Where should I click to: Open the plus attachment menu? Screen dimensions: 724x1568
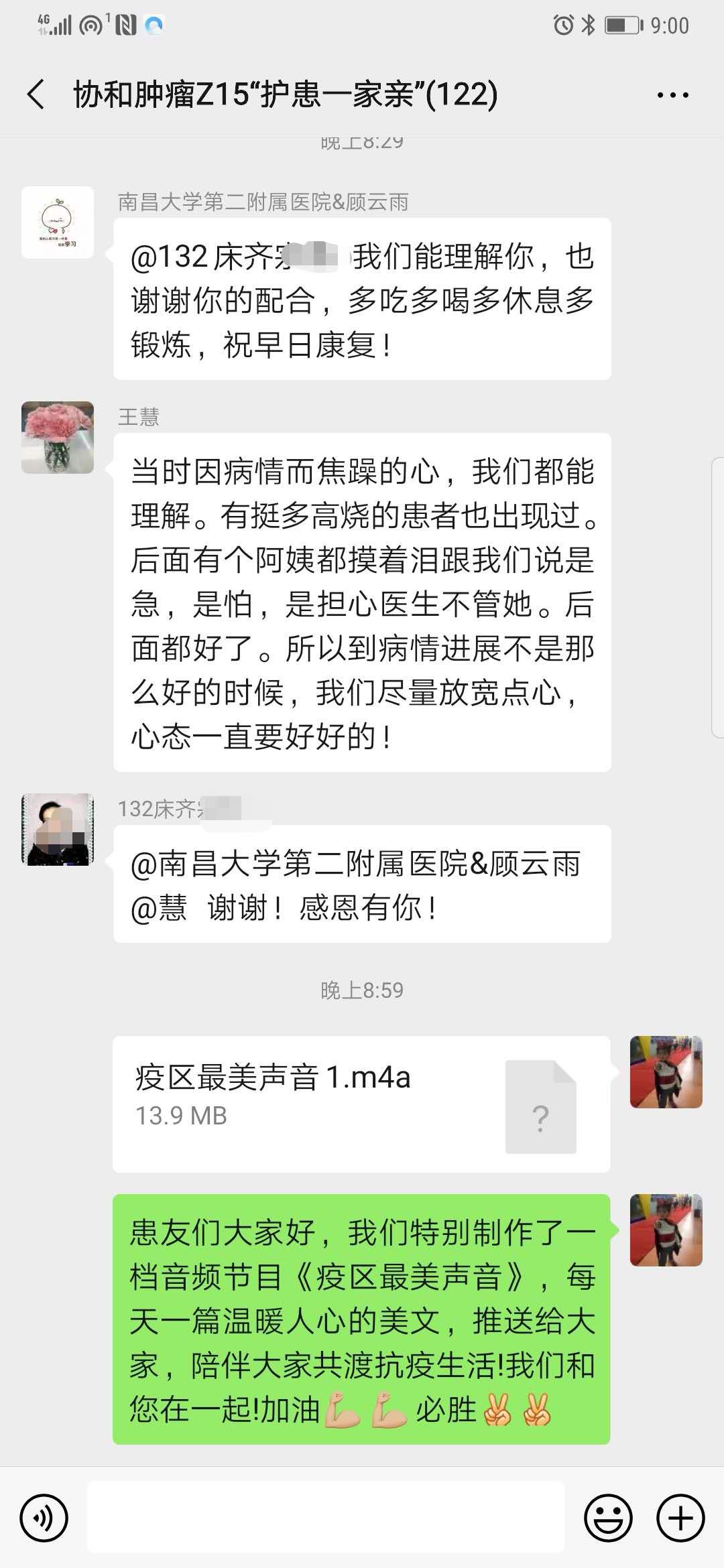click(680, 1518)
